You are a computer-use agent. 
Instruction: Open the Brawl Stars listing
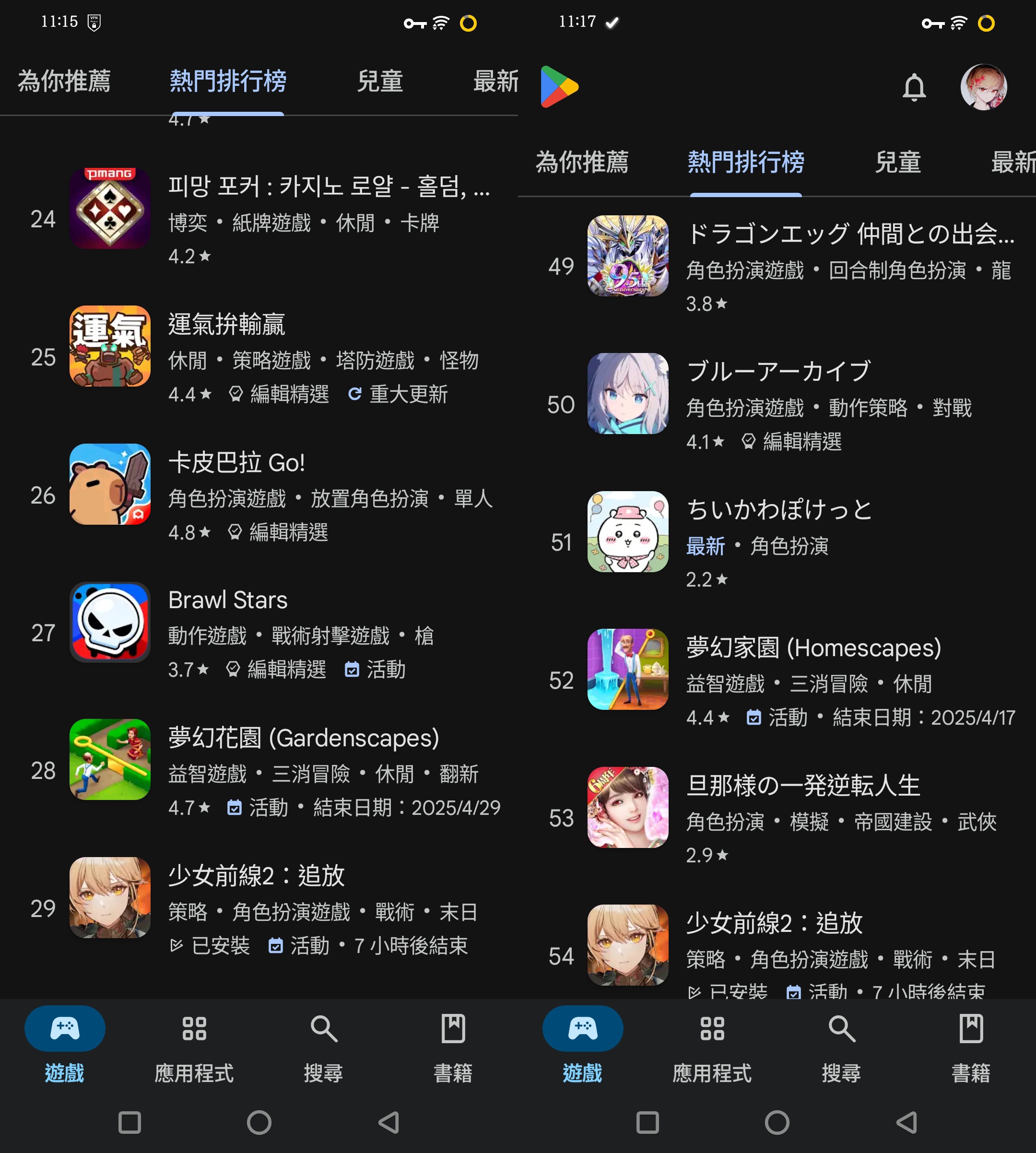(x=228, y=600)
